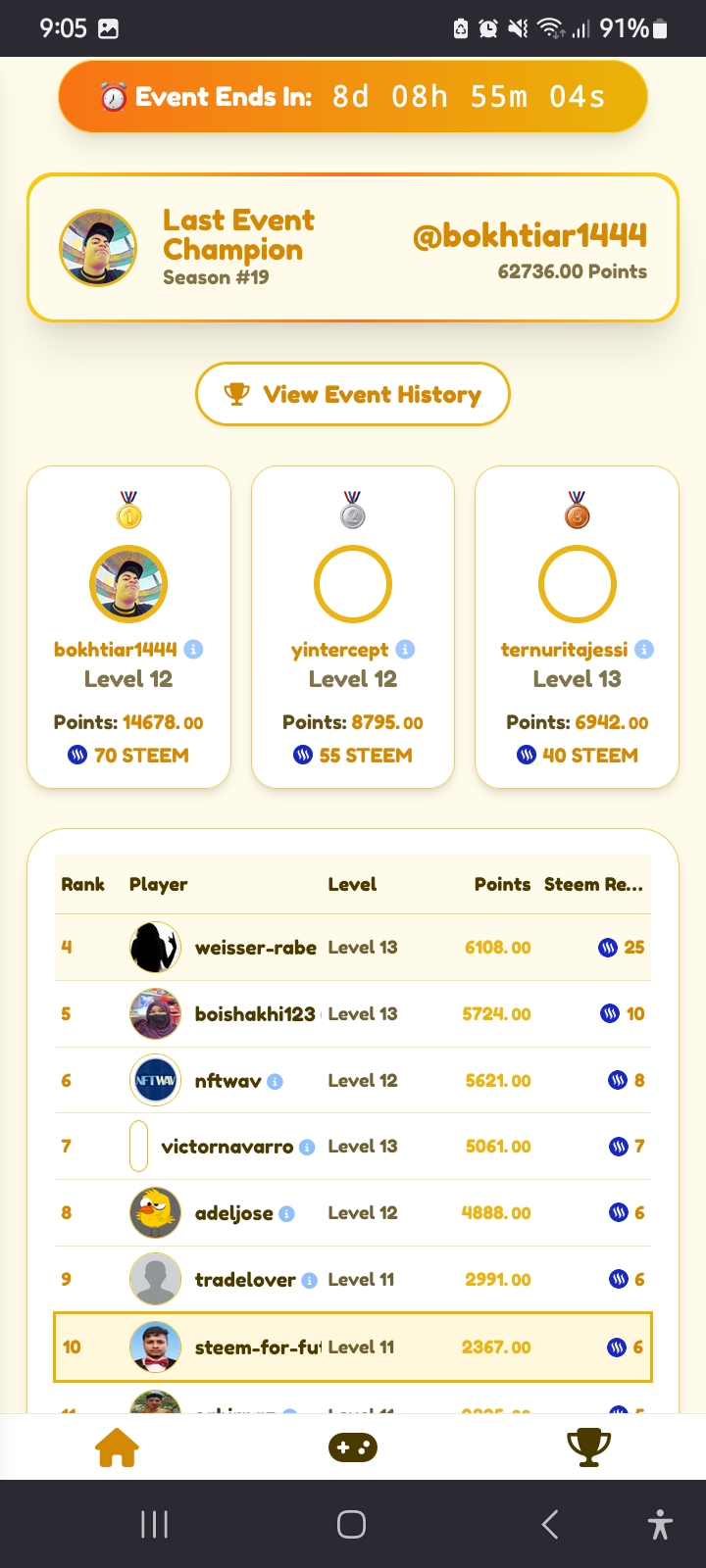
Task: Go back using system back button
Action: 550,1524
